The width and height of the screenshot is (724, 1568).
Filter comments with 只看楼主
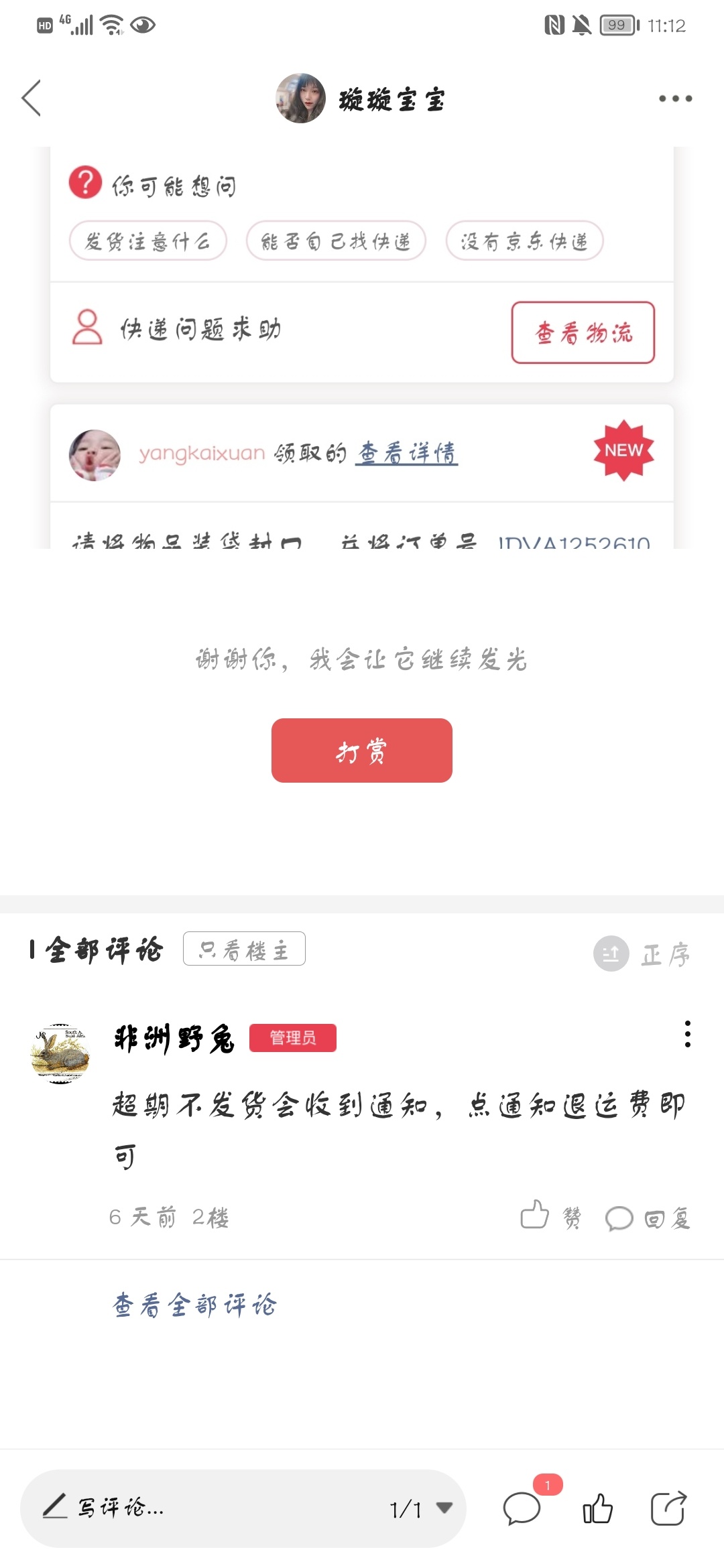click(x=244, y=949)
